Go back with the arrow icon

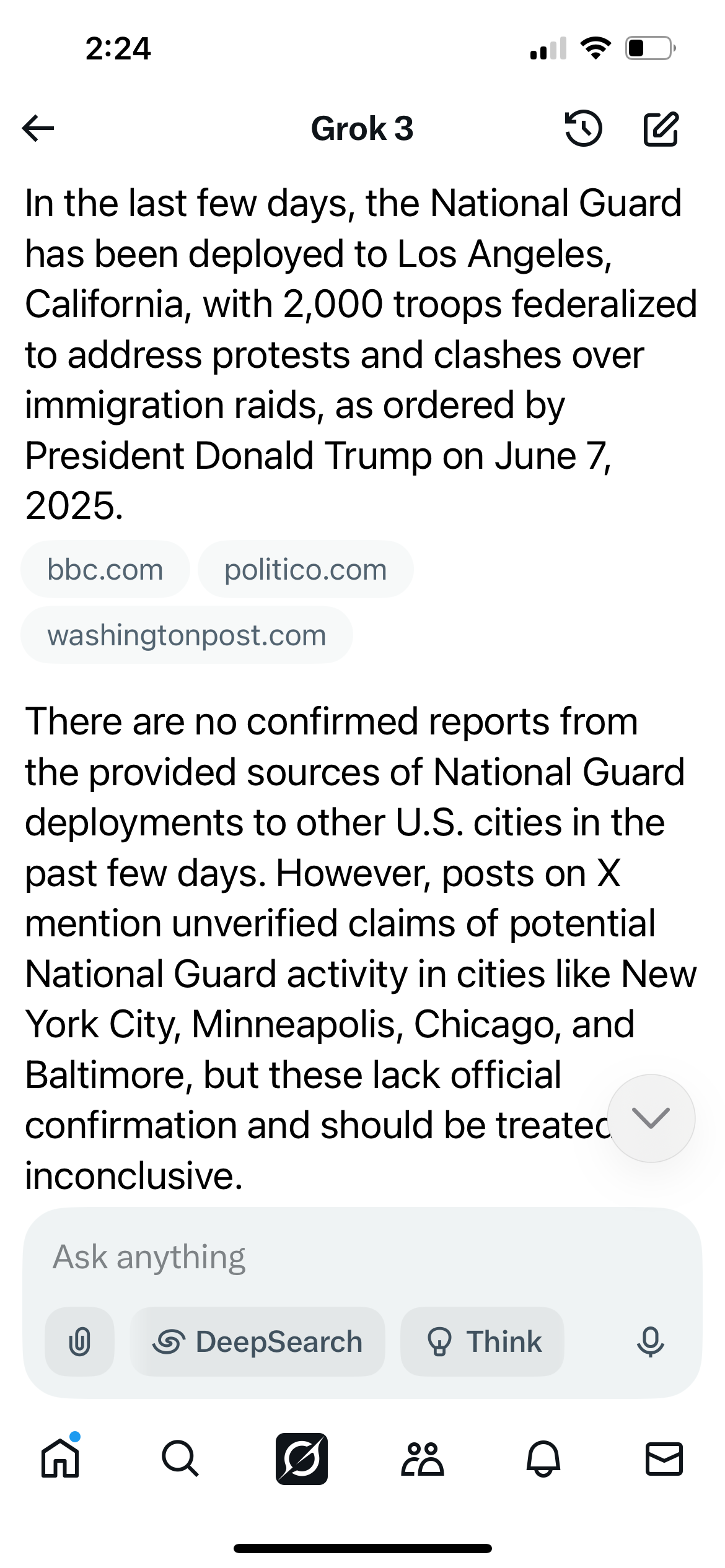(38, 129)
